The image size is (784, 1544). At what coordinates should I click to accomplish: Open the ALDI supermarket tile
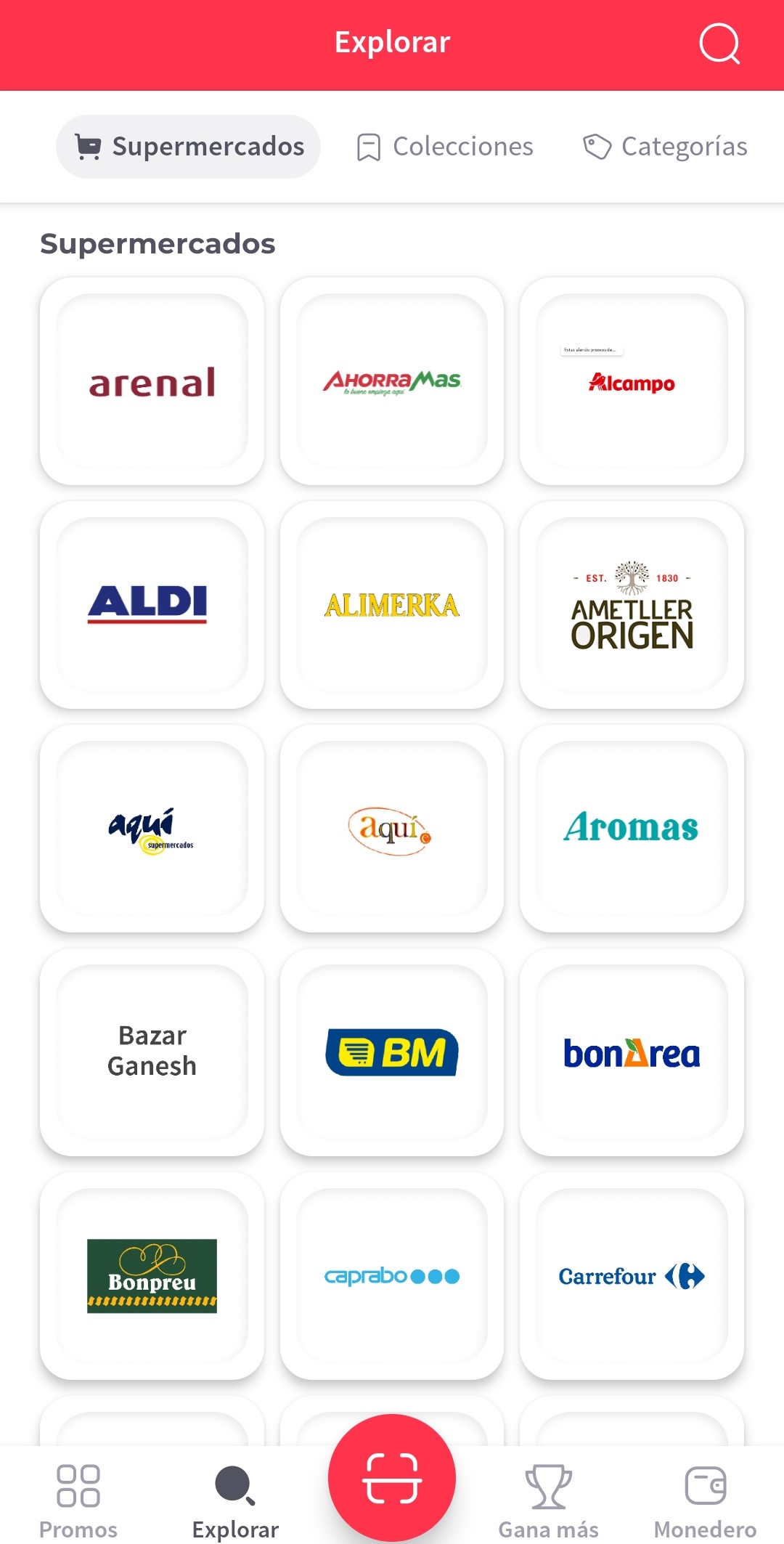(152, 605)
